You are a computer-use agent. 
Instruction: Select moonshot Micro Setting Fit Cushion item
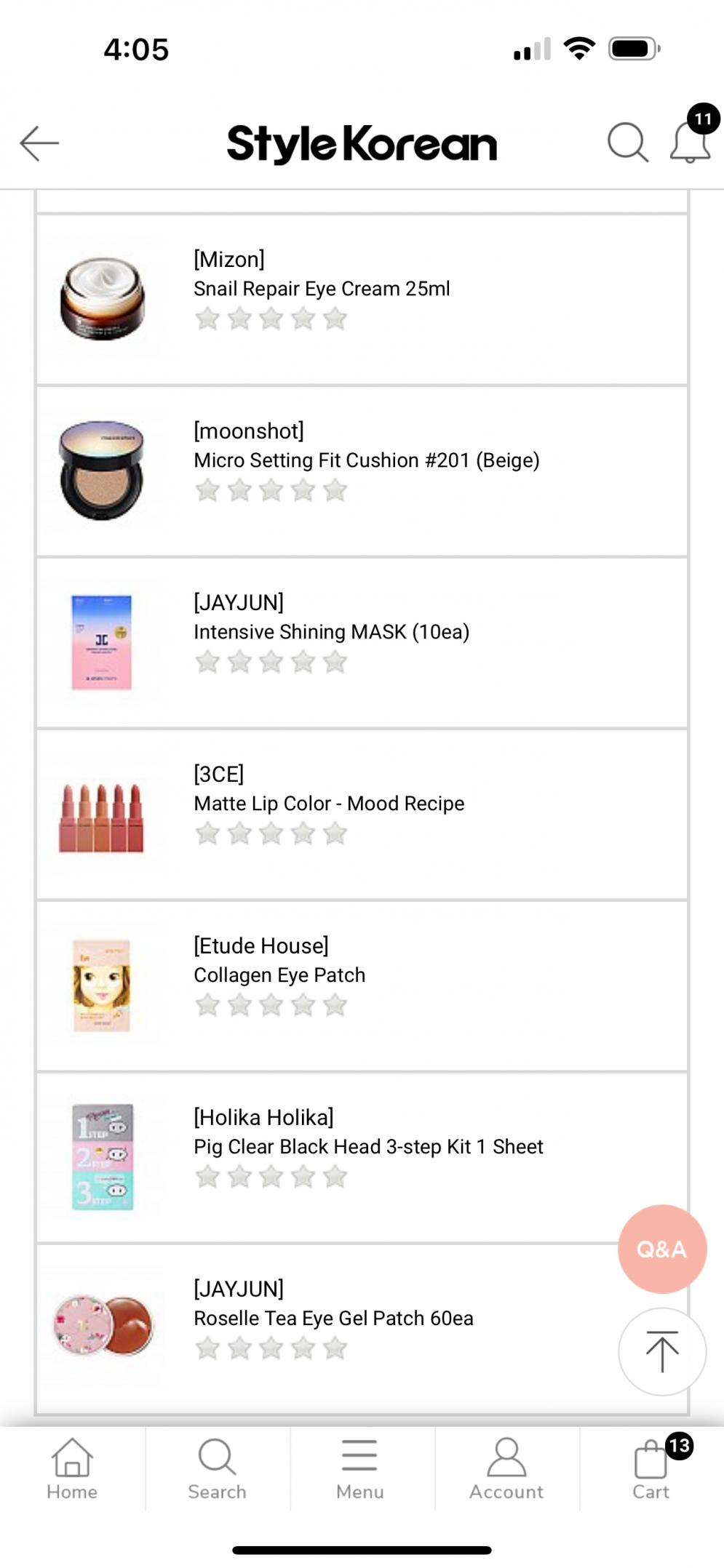tap(366, 460)
